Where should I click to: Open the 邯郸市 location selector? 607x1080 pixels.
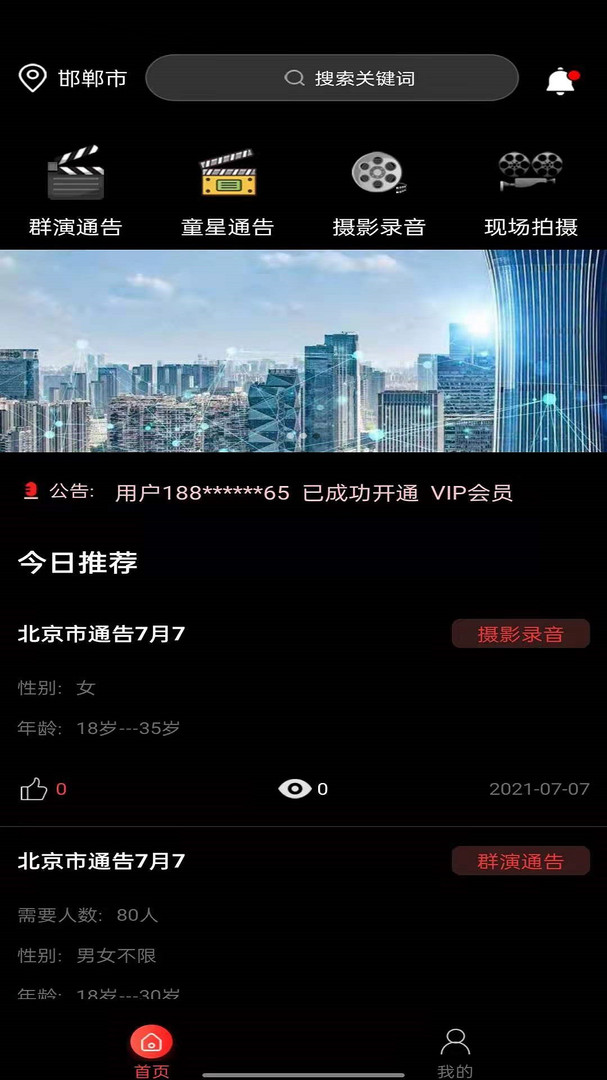[x=73, y=78]
